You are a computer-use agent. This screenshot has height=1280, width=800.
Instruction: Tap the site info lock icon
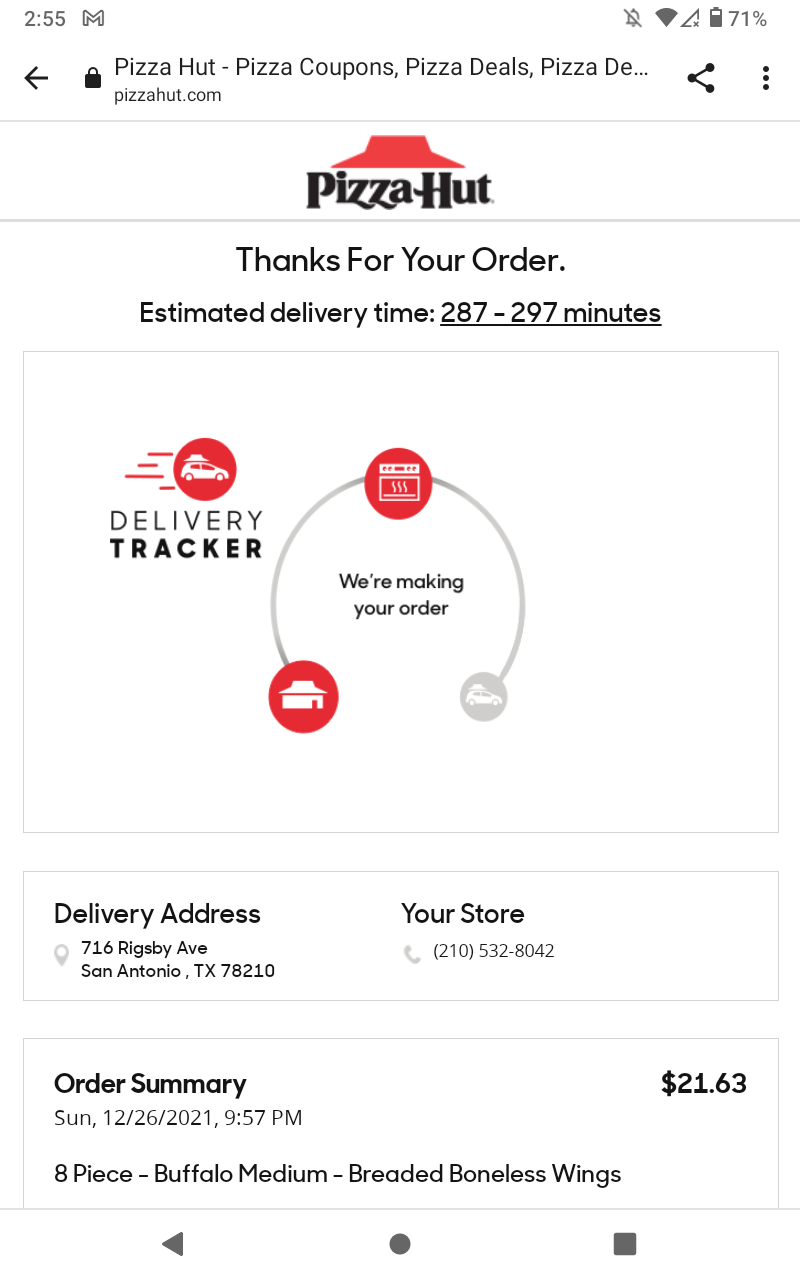tap(93, 79)
